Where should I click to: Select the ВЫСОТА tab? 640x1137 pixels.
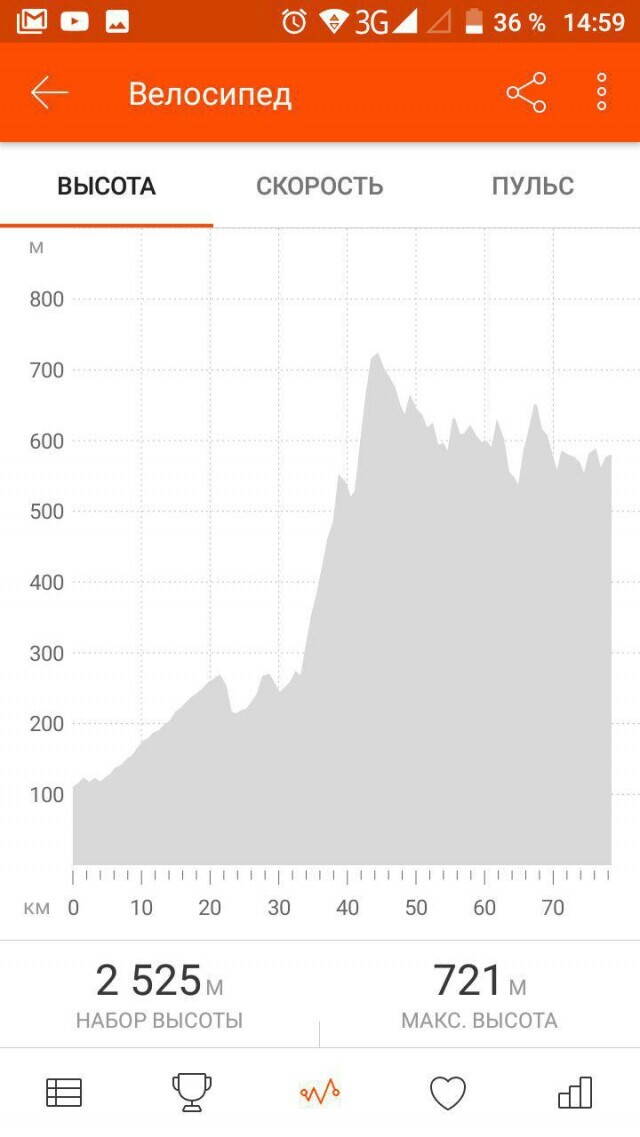click(107, 186)
